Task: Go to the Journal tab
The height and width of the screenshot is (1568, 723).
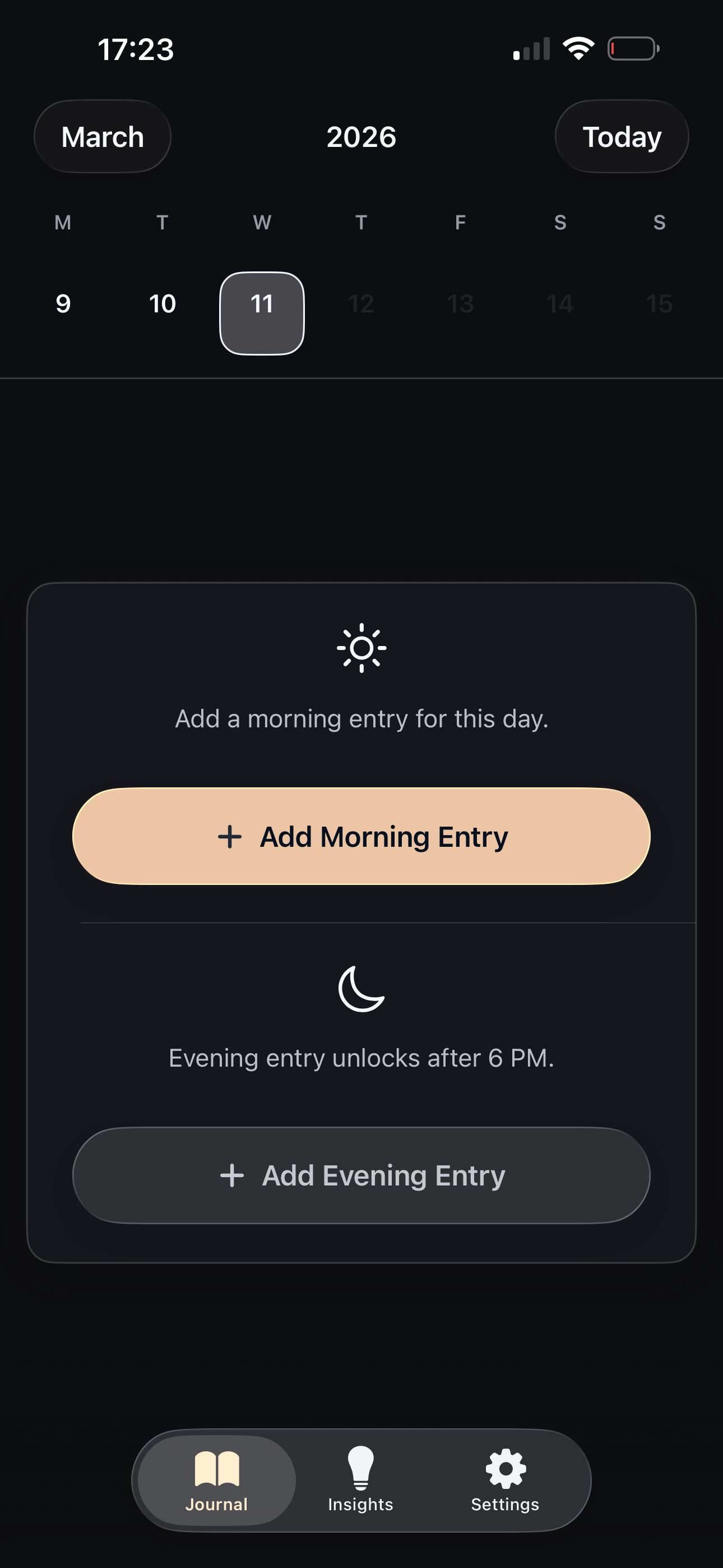Action: [217, 1480]
